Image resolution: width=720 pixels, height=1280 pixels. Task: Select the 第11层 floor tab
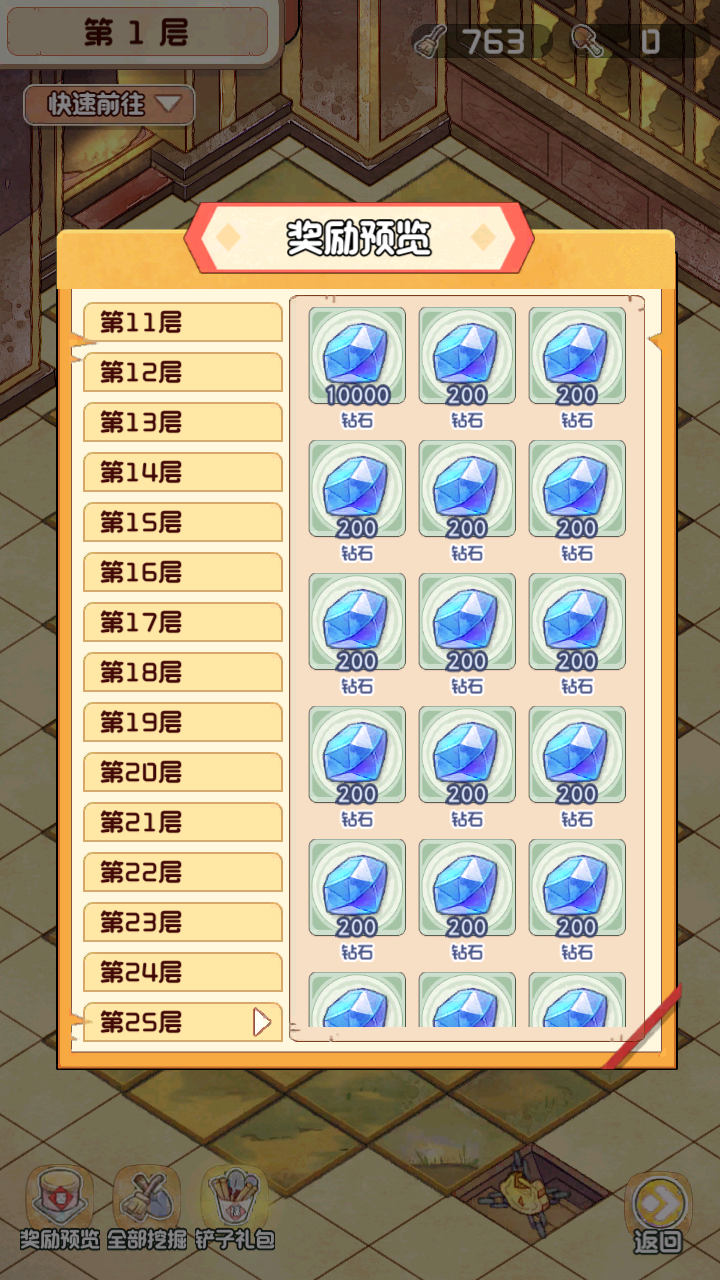click(x=182, y=322)
